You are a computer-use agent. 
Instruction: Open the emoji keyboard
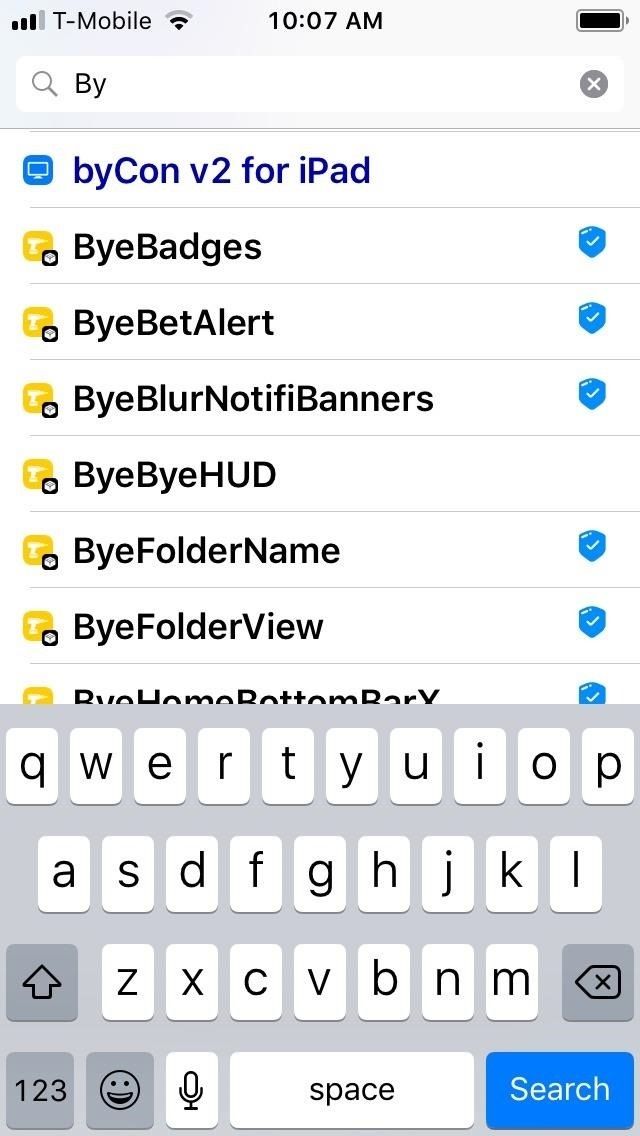tap(120, 1089)
